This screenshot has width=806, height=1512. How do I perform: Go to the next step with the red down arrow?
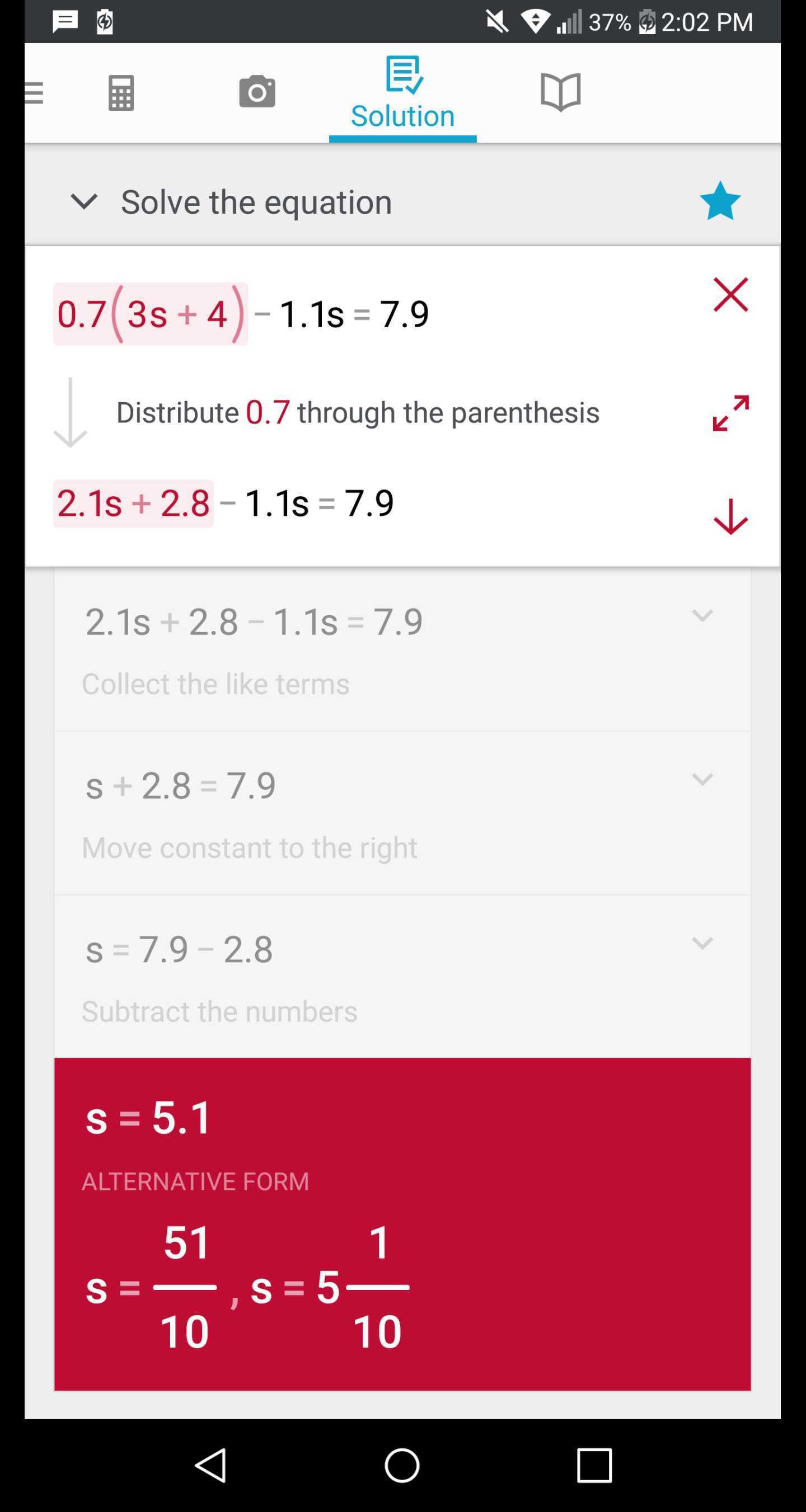[730, 516]
